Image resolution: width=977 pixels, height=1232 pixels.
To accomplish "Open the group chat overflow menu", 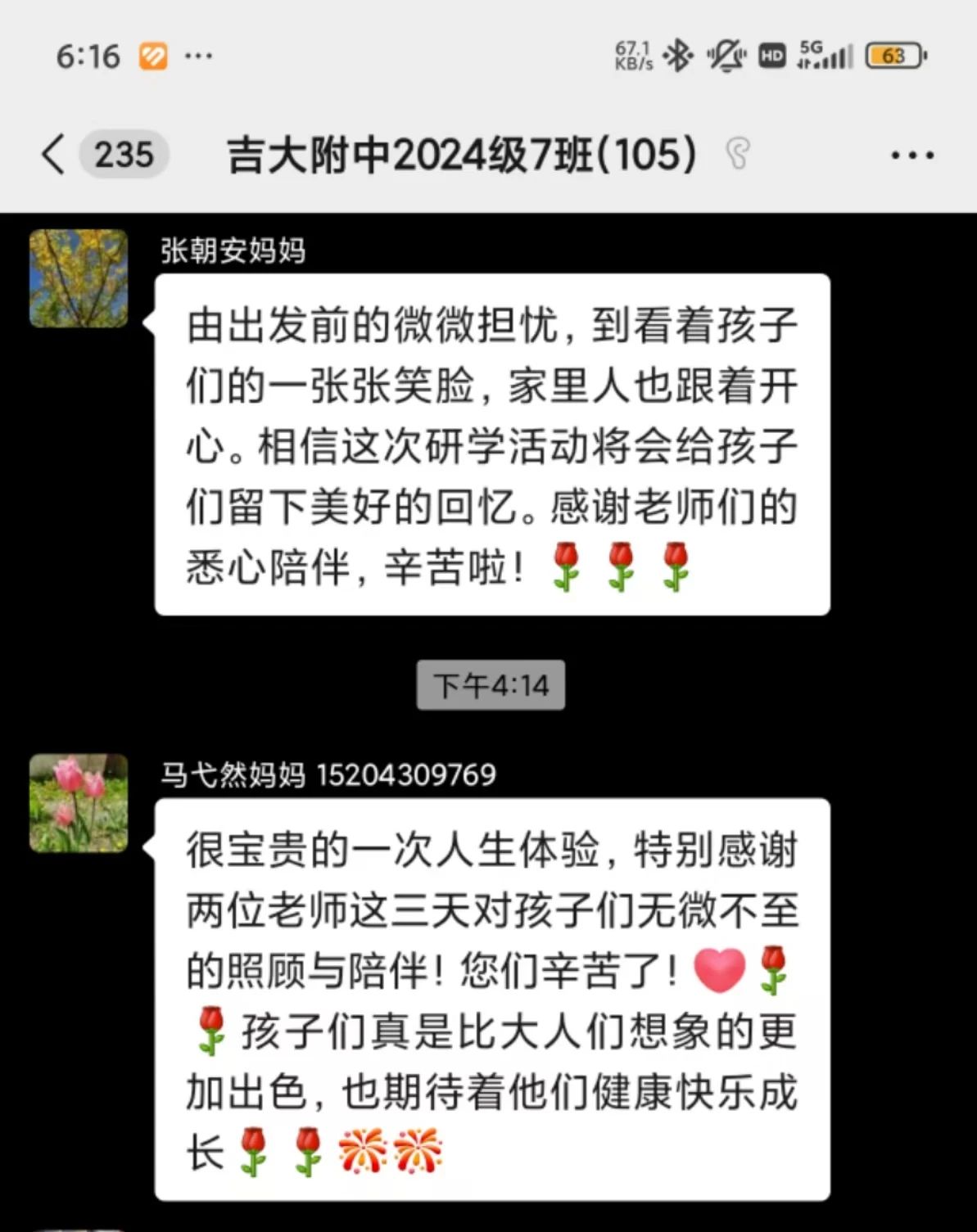I will click(x=912, y=155).
